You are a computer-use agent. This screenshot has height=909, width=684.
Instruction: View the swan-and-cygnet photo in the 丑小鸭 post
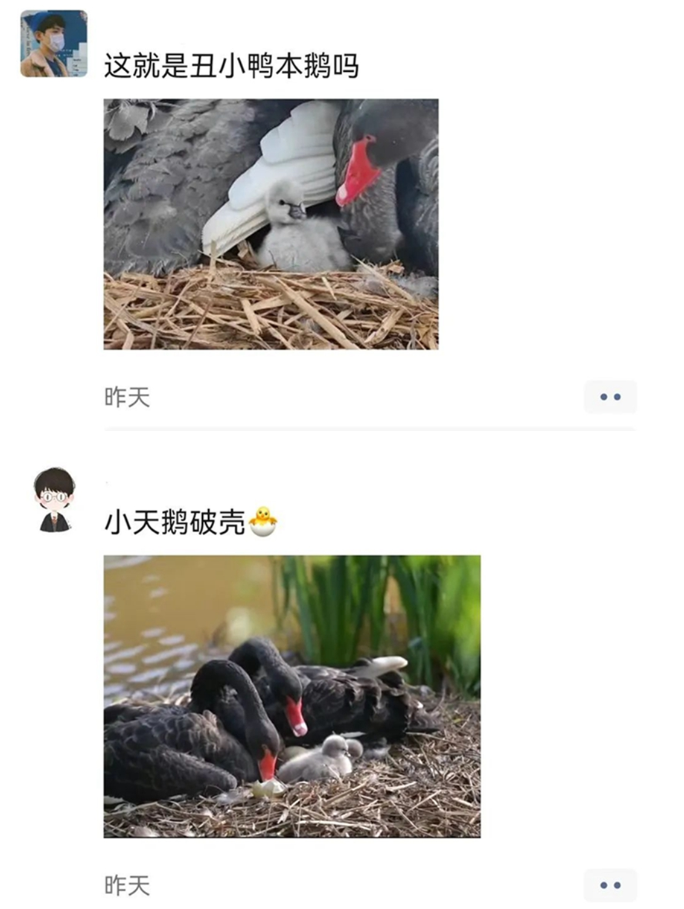pyautogui.click(x=271, y=224)
